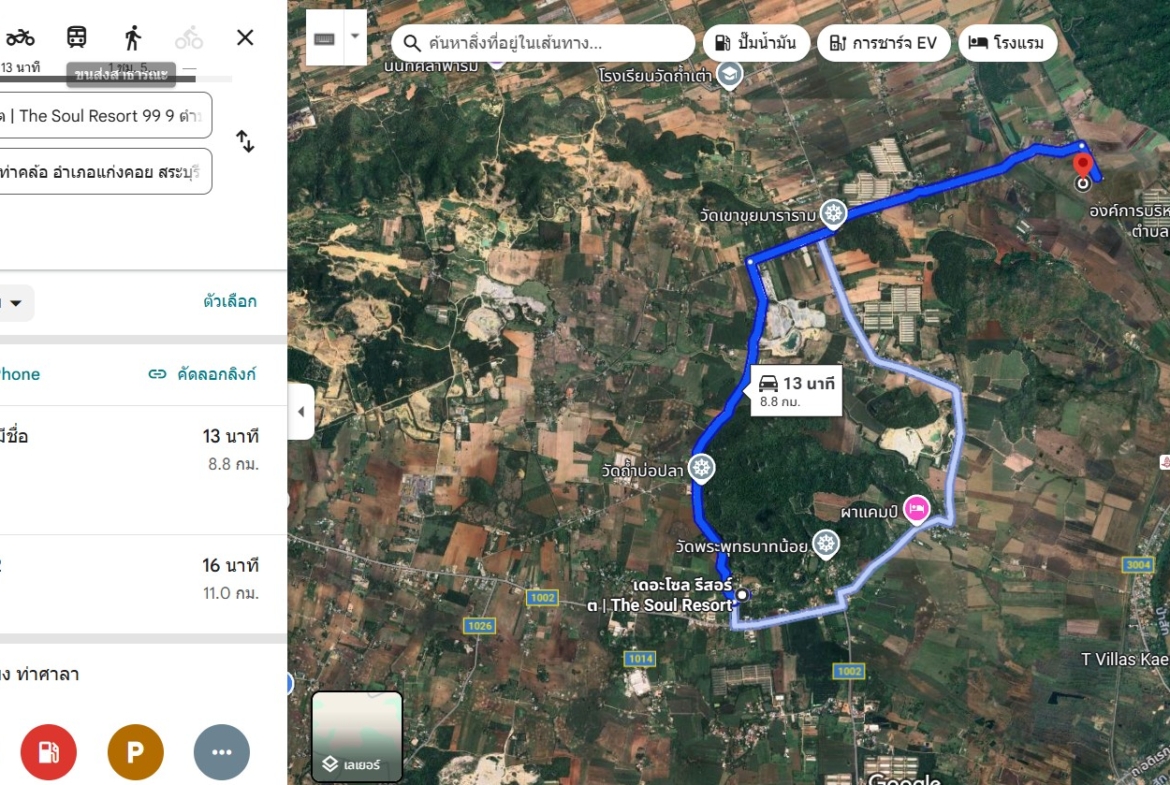Switch to public transit mode

click(77, 38)
